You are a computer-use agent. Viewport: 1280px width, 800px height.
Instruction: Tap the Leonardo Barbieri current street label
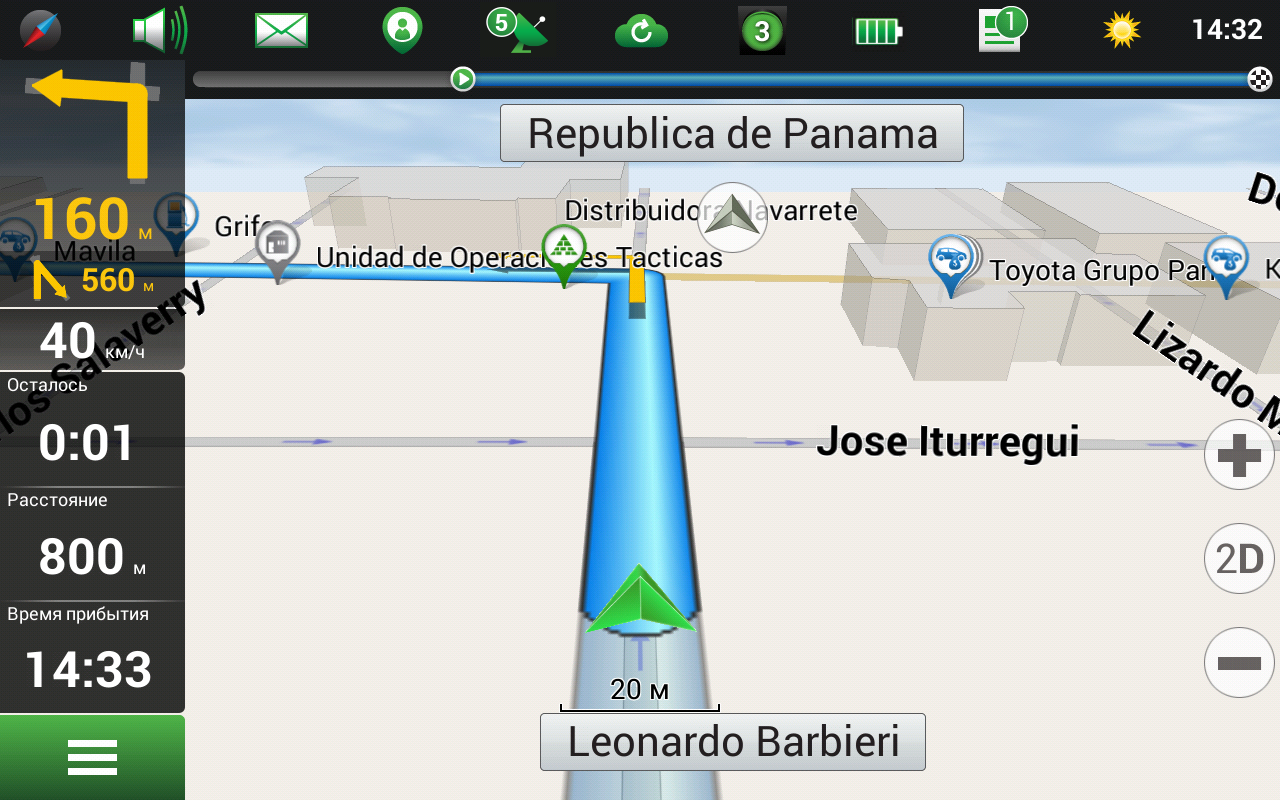733,742
